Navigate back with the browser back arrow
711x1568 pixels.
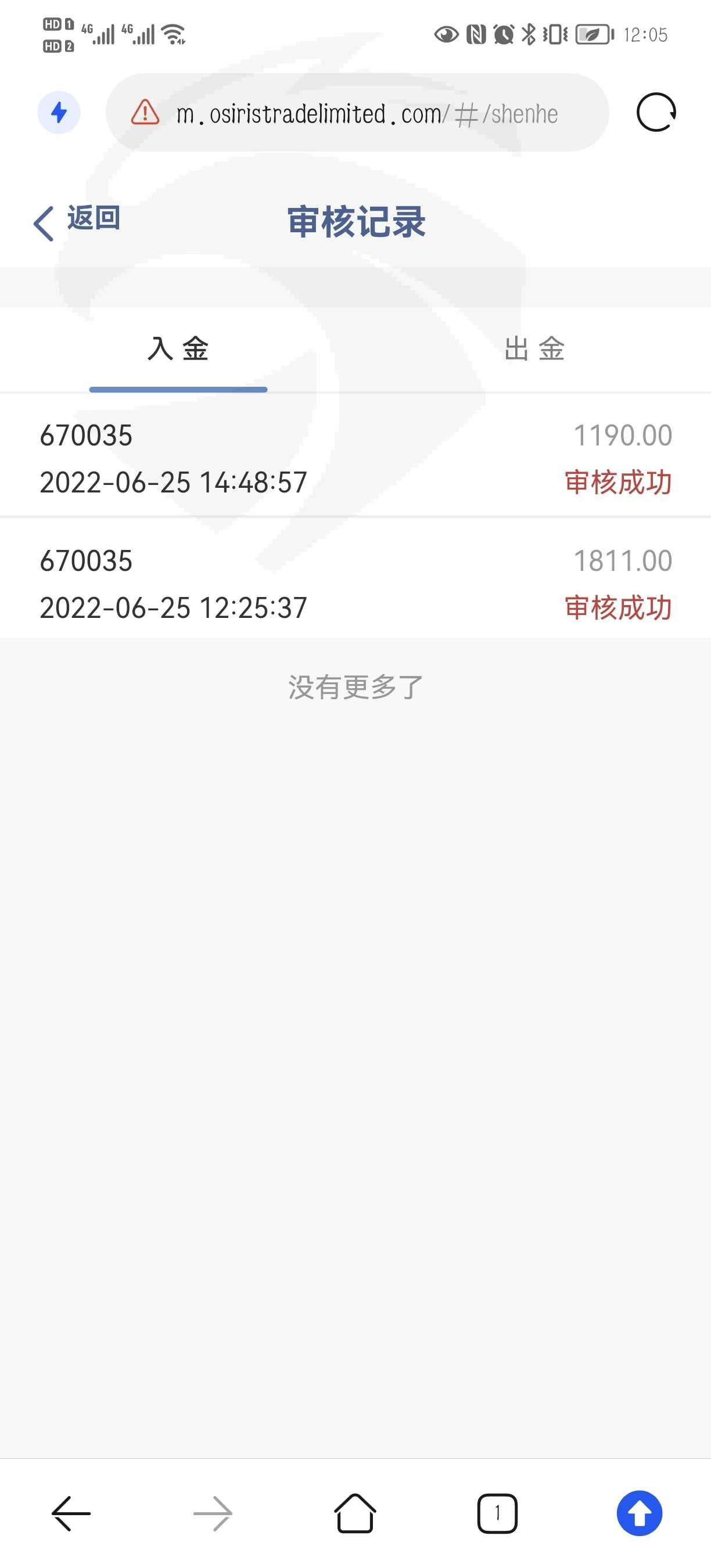(x=71, y=1513)
